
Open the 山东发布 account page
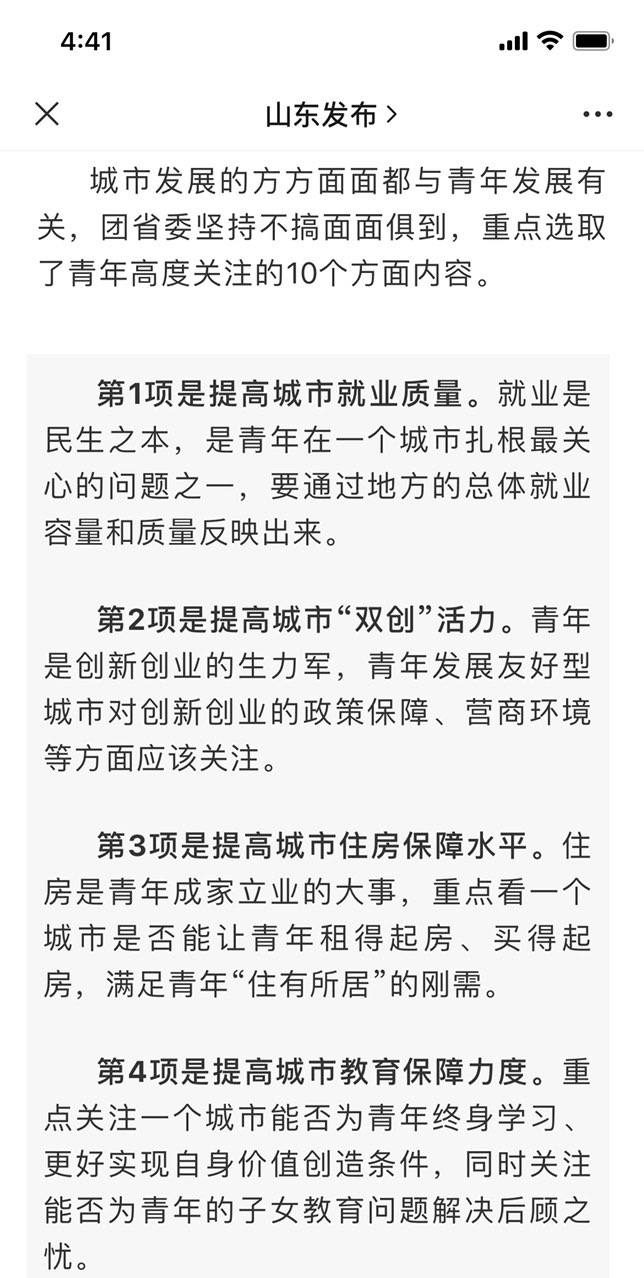(x=330, y=115)
